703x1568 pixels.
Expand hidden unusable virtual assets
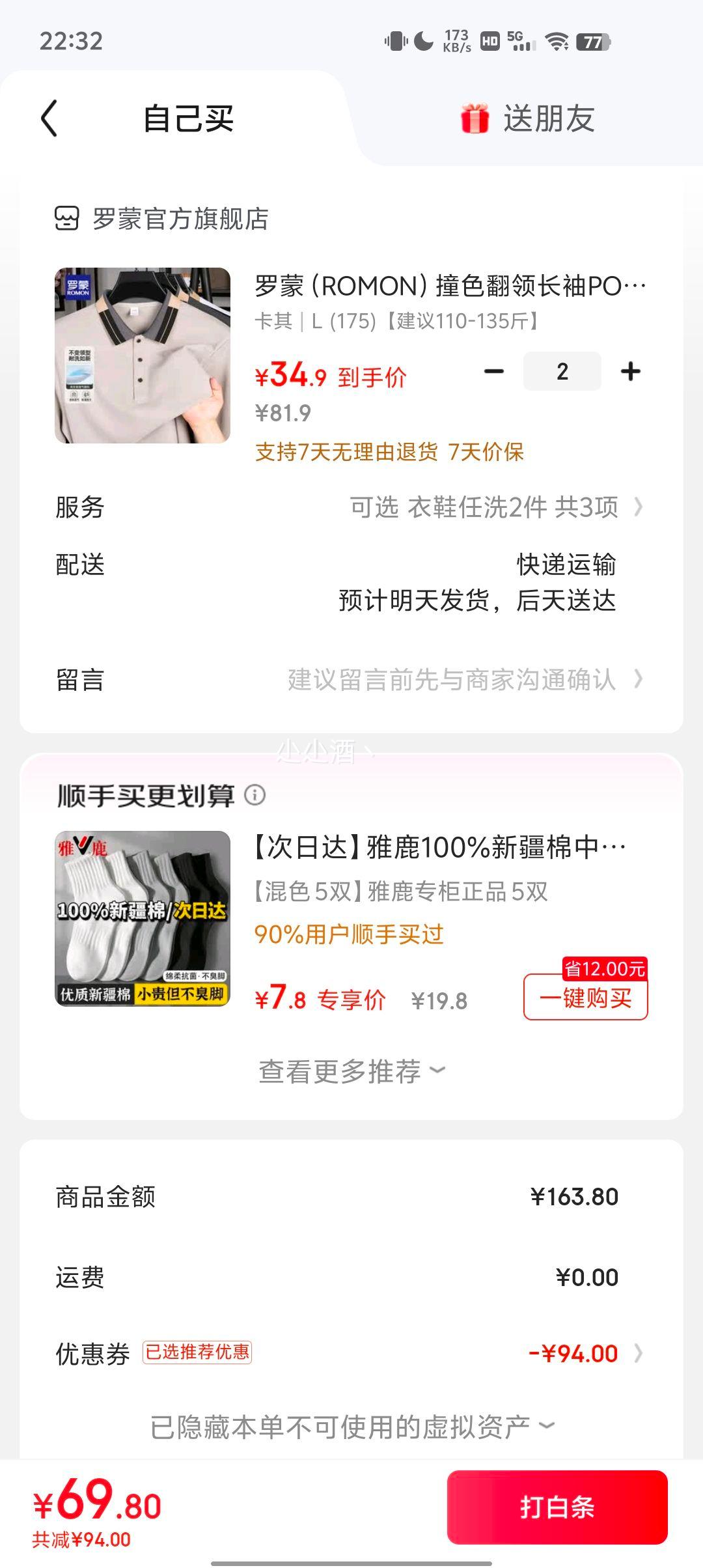(351, 1427)
